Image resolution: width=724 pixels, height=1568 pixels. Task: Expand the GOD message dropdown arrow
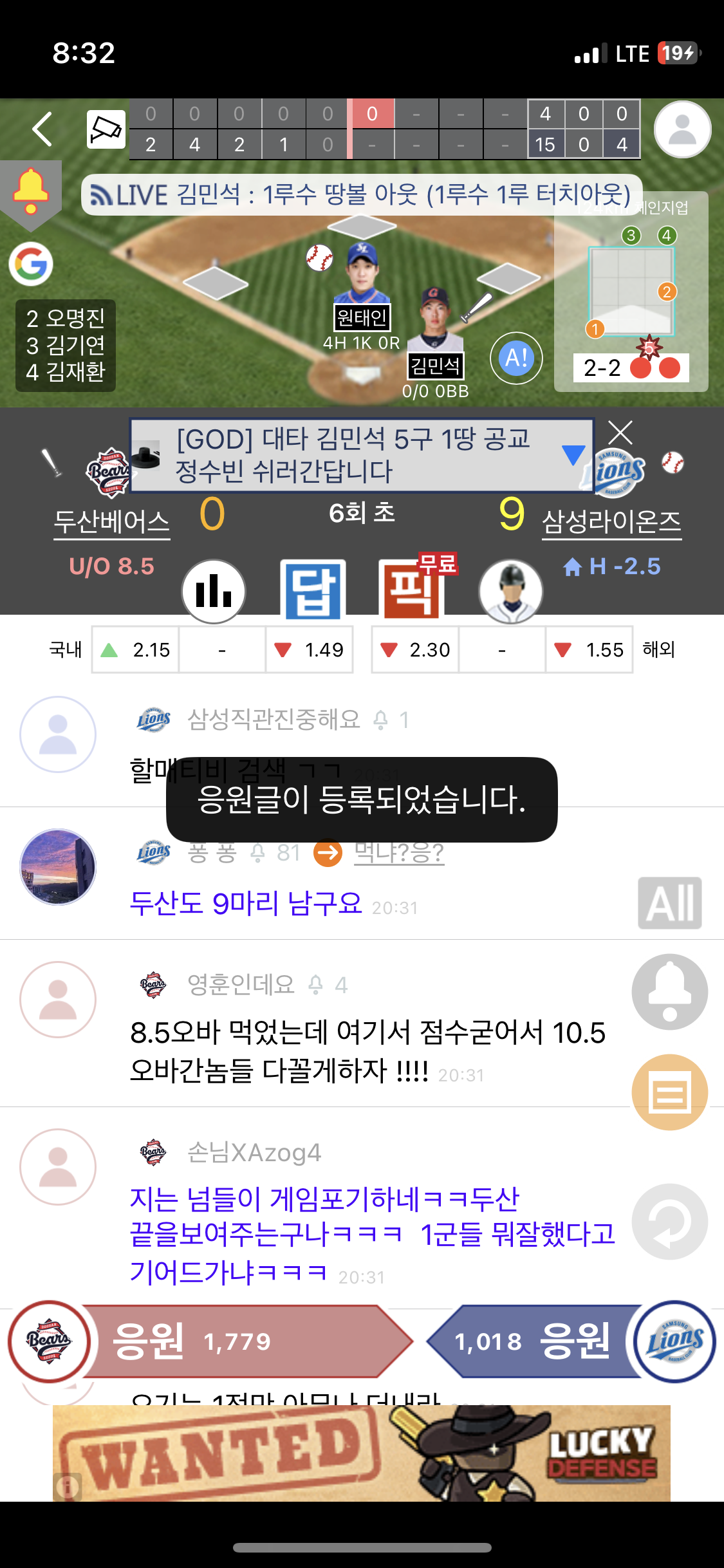tap(573, 454)
